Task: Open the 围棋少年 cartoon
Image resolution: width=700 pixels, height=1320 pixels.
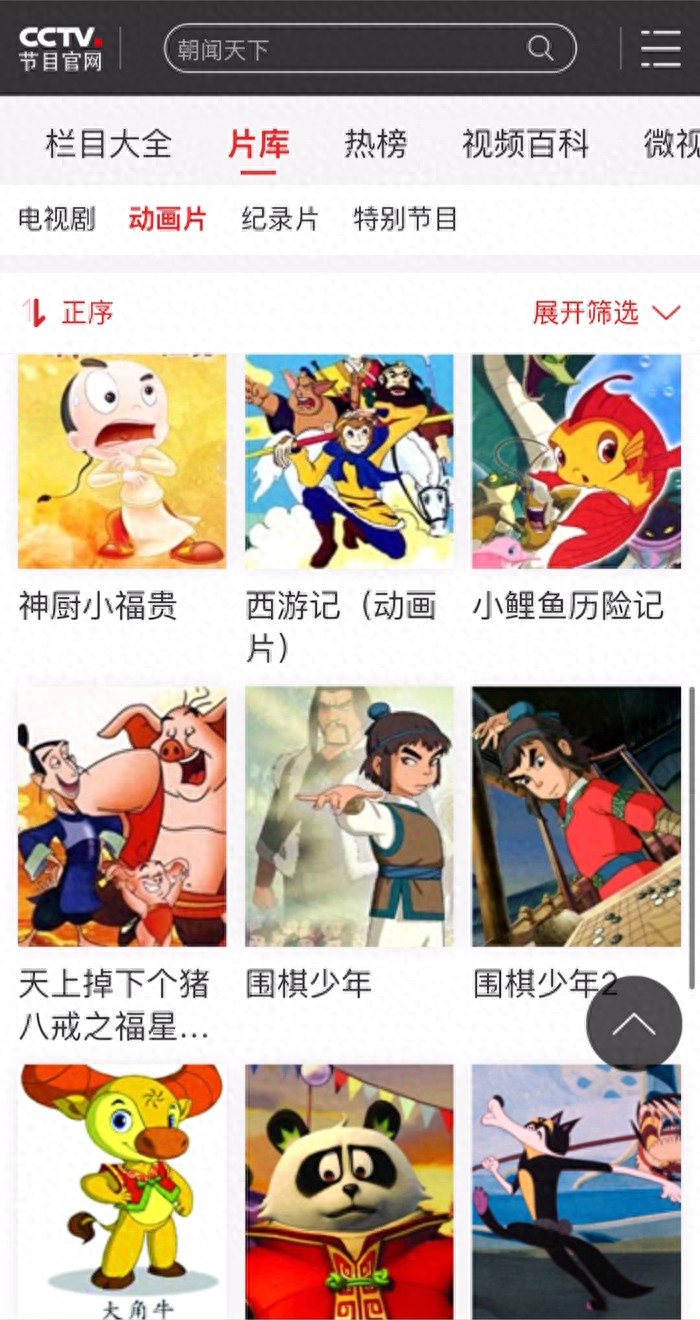Action: [349, 816]
